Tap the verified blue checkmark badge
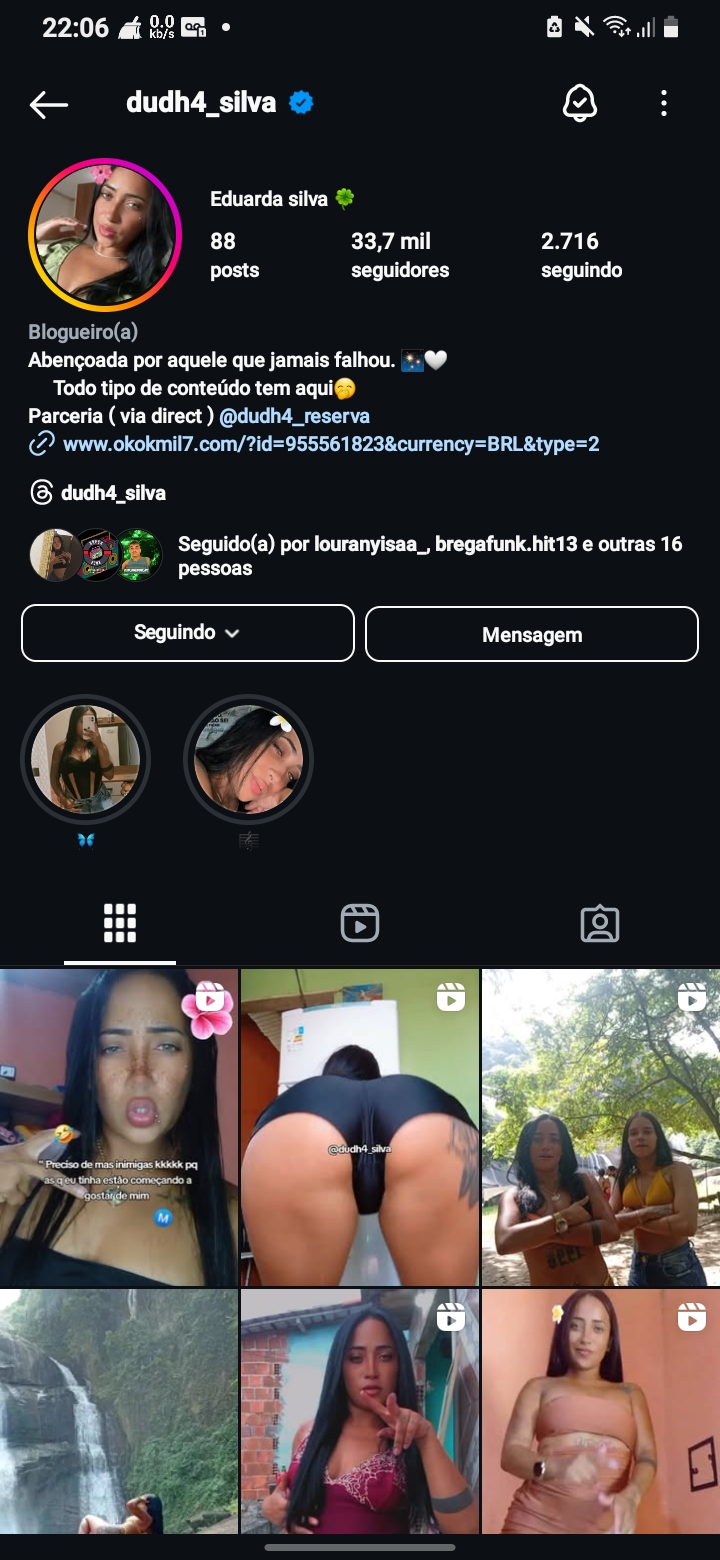720x1560 pixels. (x=298, y=100)
